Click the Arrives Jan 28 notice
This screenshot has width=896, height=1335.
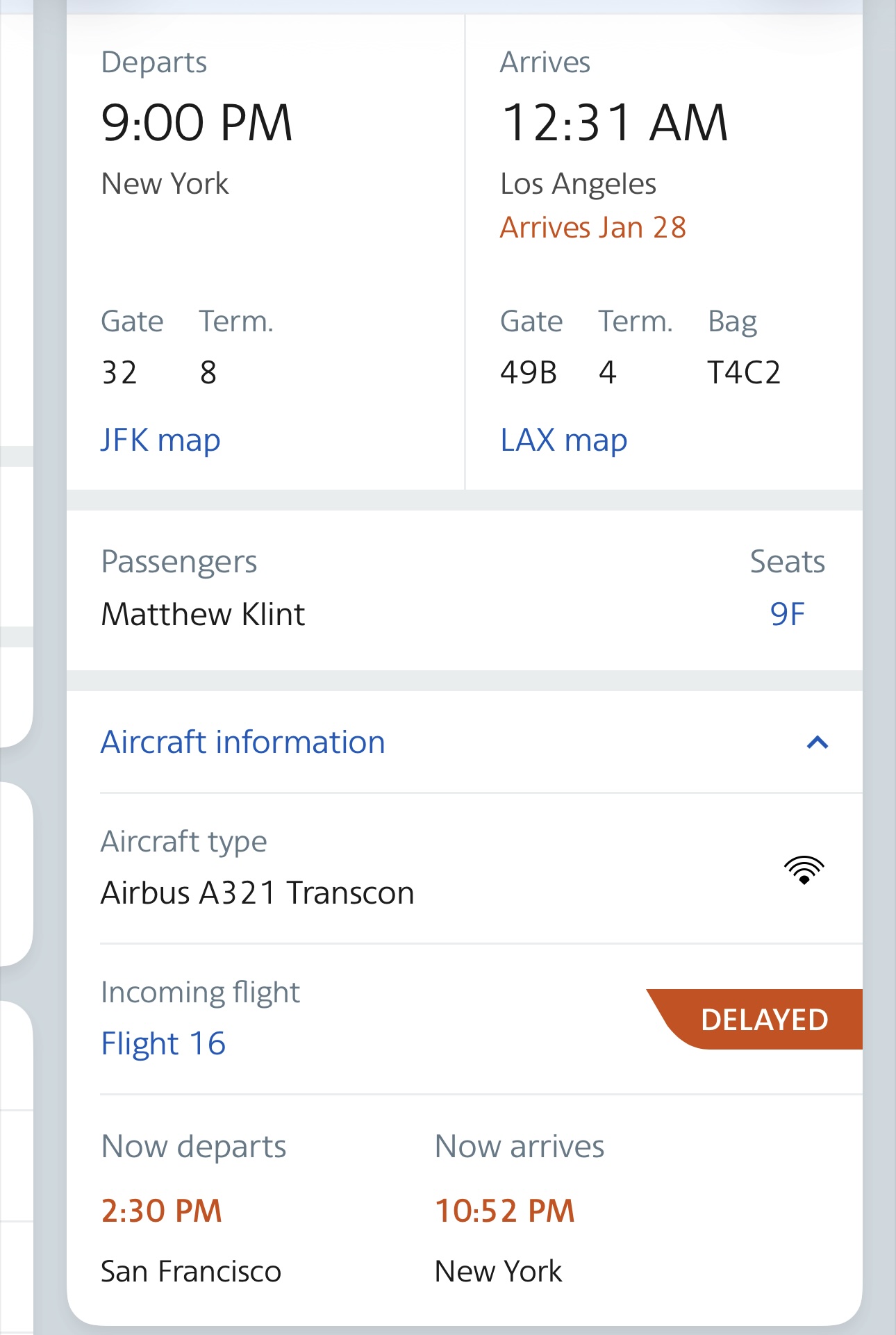(594, 226)
